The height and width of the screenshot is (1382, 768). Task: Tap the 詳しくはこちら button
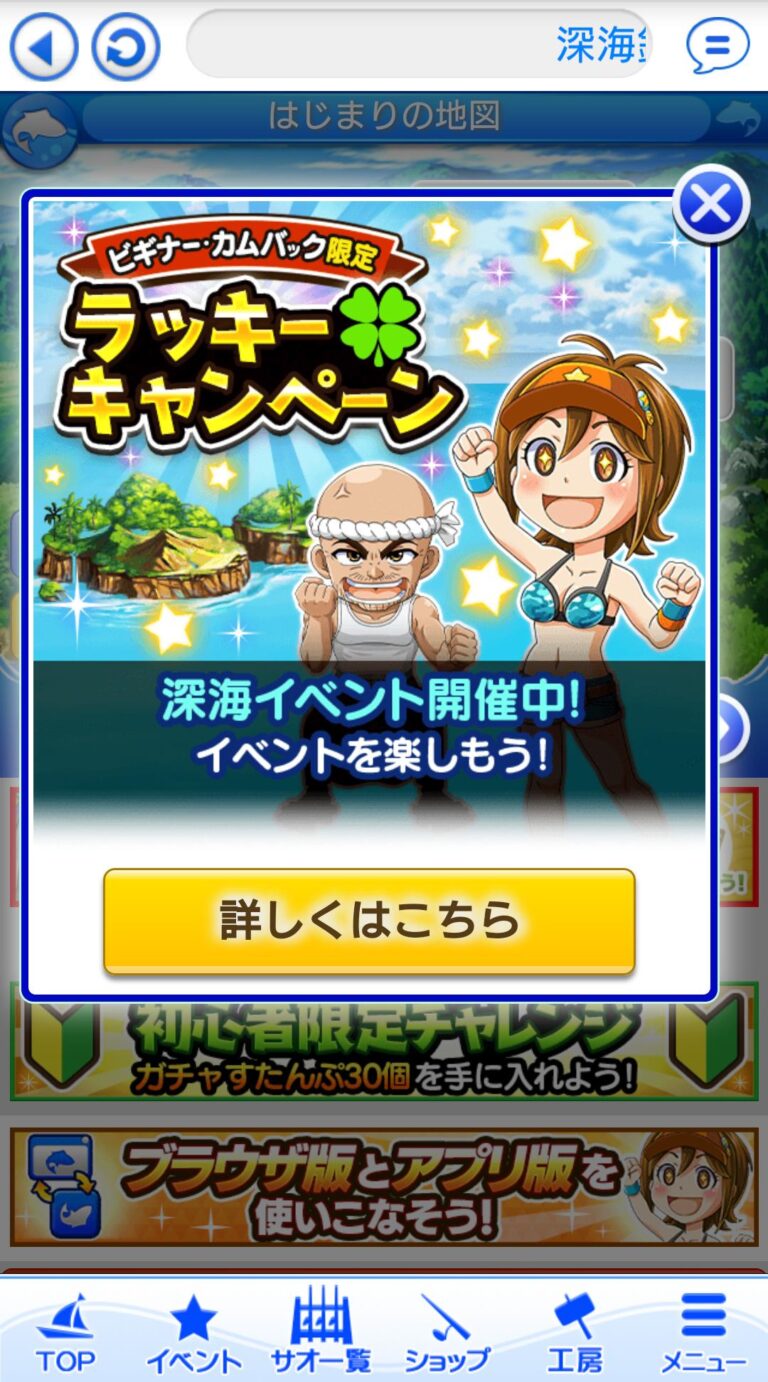click(x=369, y=920)
